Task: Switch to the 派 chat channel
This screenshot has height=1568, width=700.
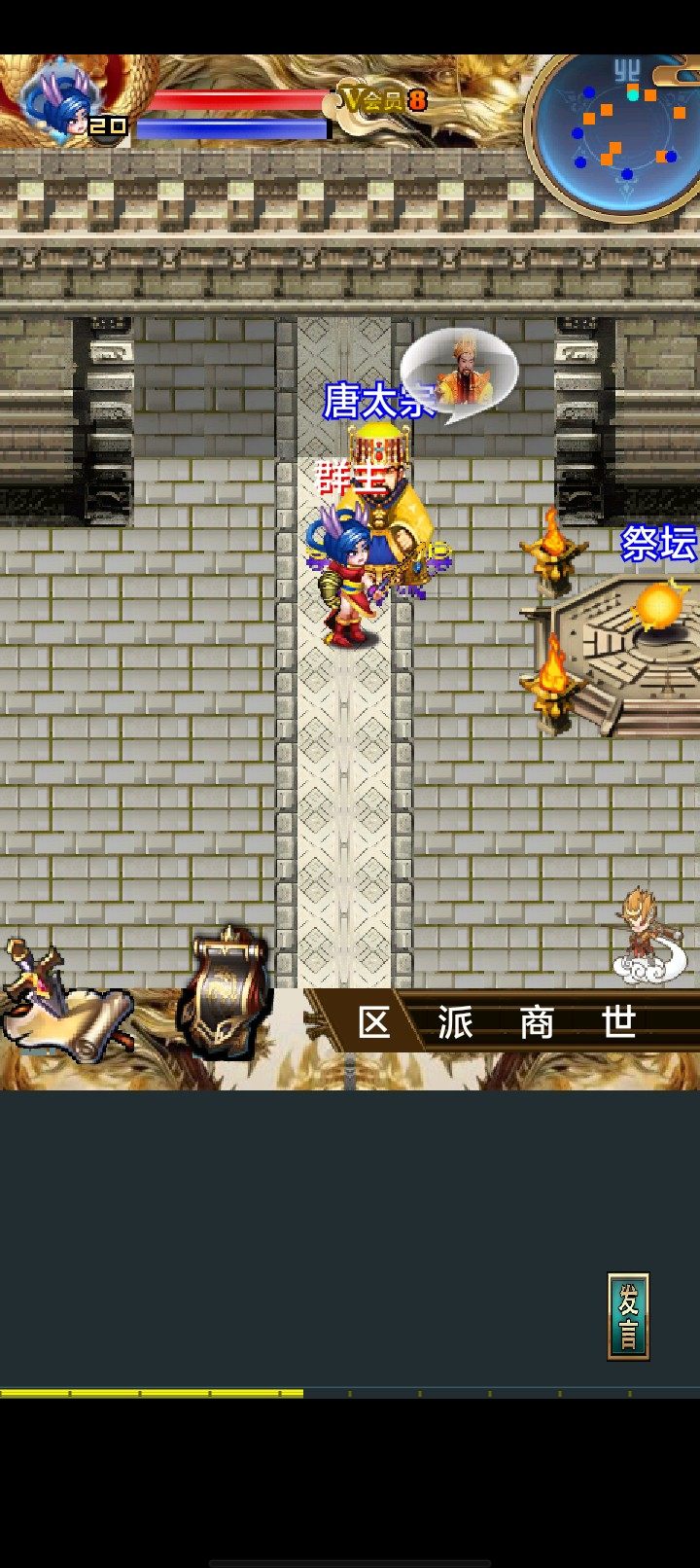Action: click(x=455, y=1022)
